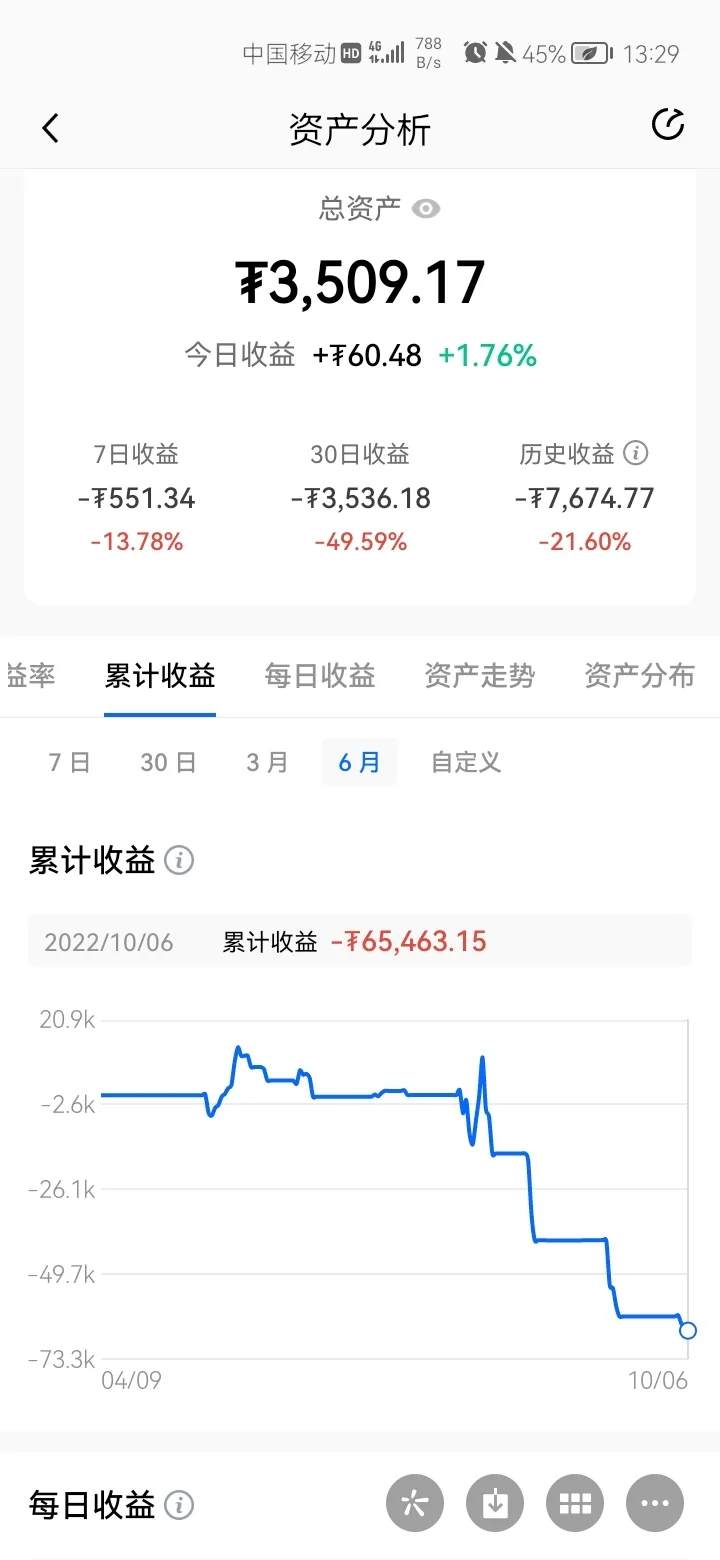
Task: Tap the star-shaped icon in floating toolbar
Action: click(415, 1503)
